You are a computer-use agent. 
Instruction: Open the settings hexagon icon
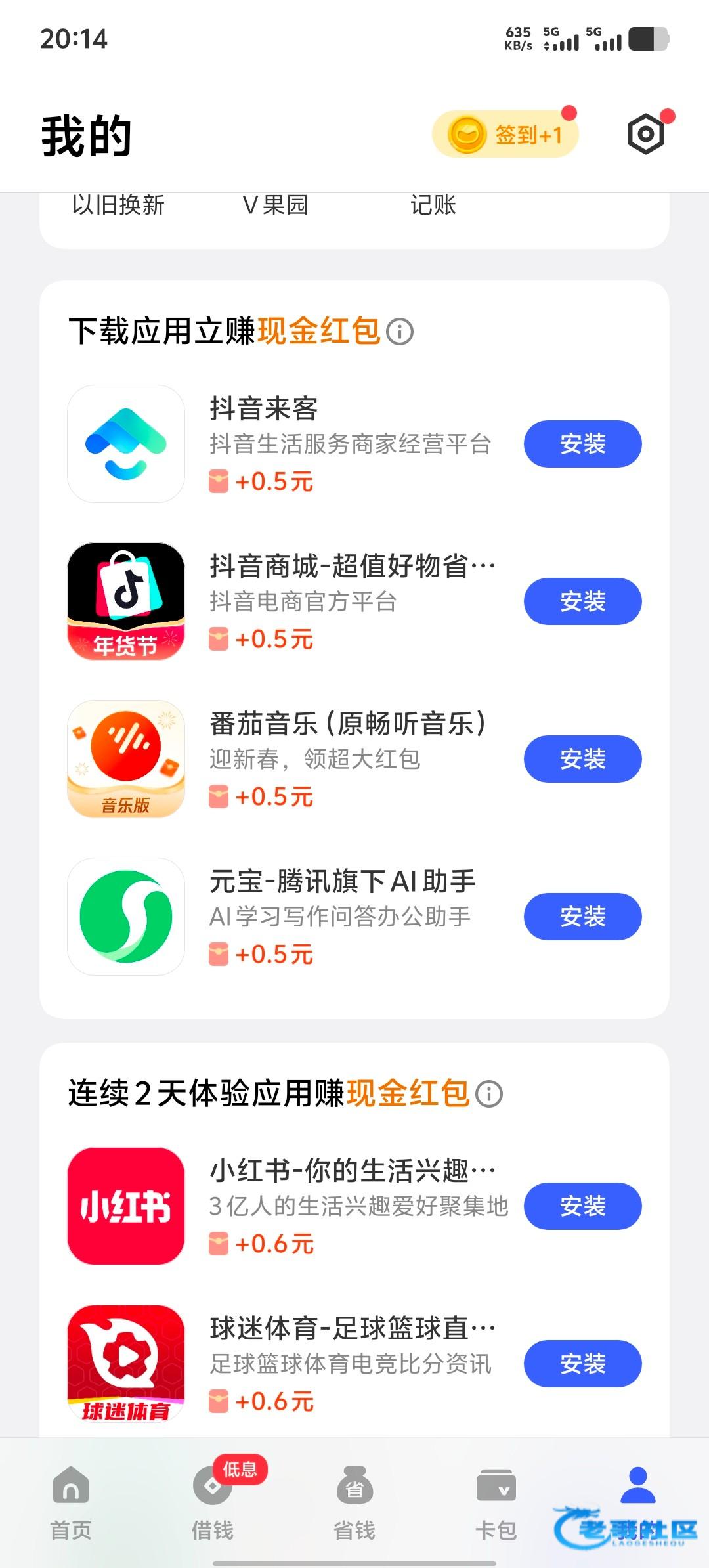[x=646, y=135]
